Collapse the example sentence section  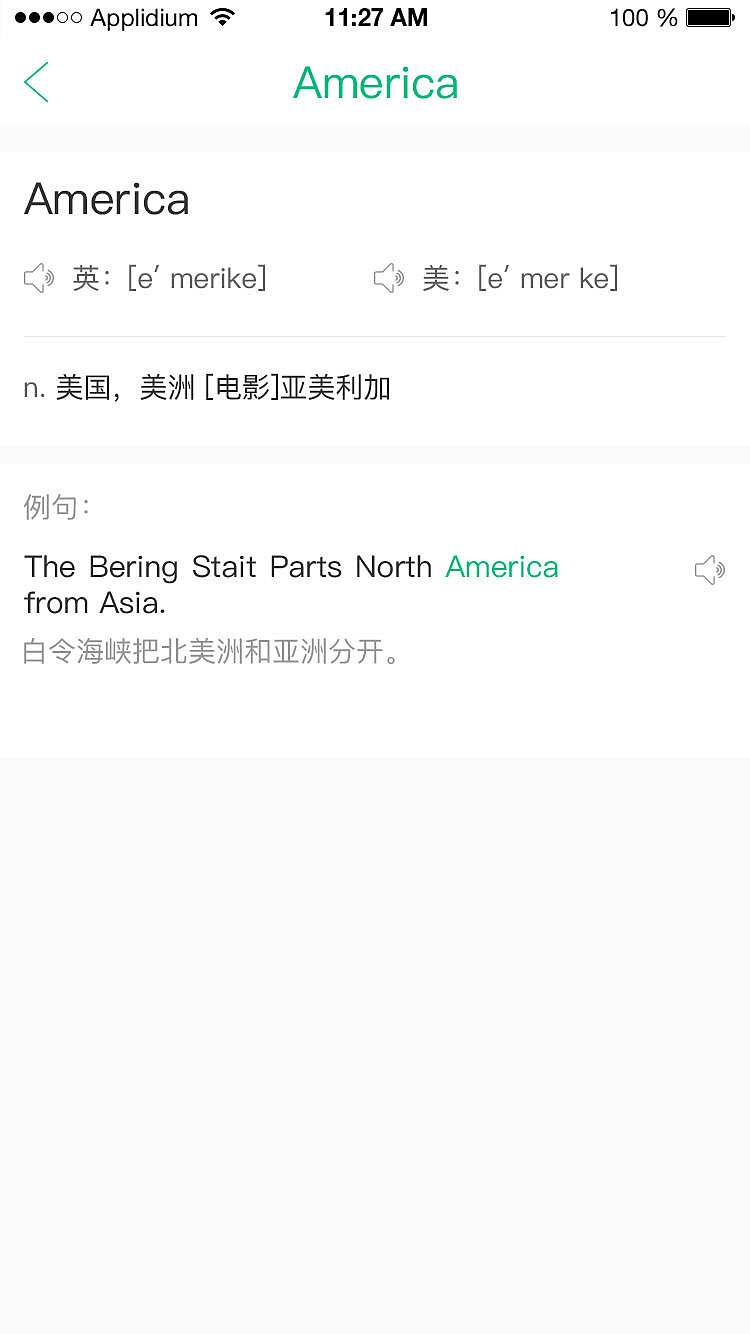click(x=52, y=506)
